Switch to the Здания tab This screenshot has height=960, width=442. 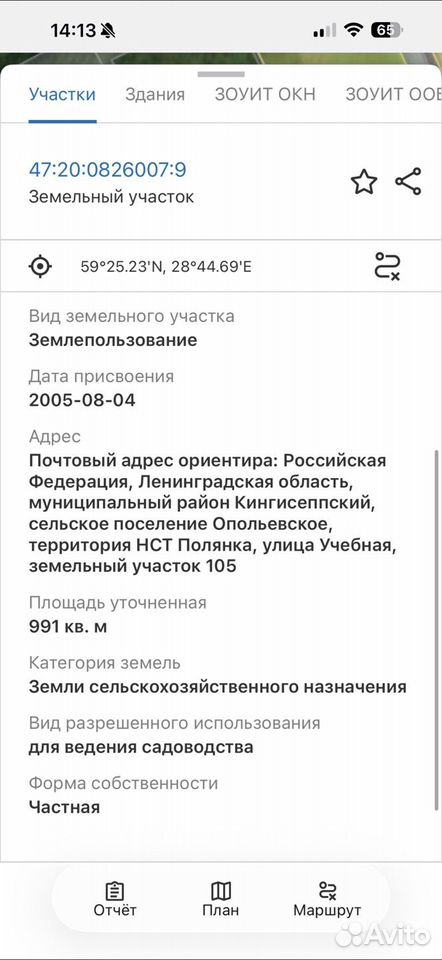coord(155,94)
